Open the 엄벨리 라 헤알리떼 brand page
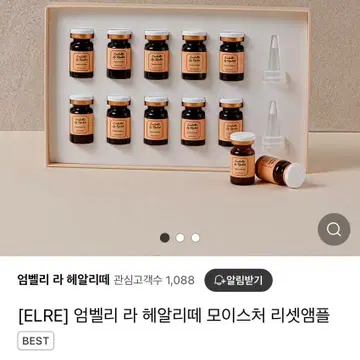 pos(63,280)
